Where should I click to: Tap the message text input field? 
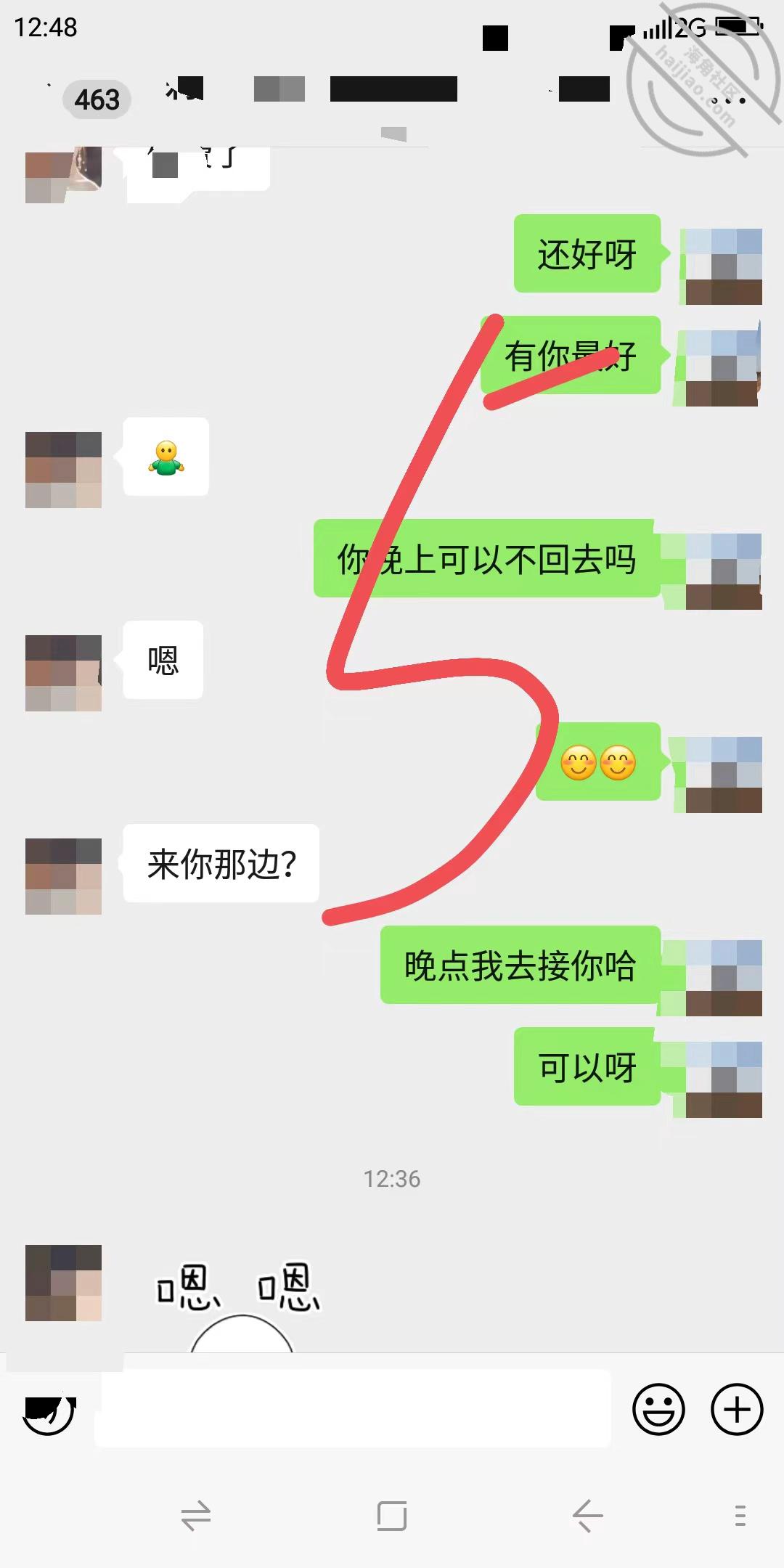353,1409
